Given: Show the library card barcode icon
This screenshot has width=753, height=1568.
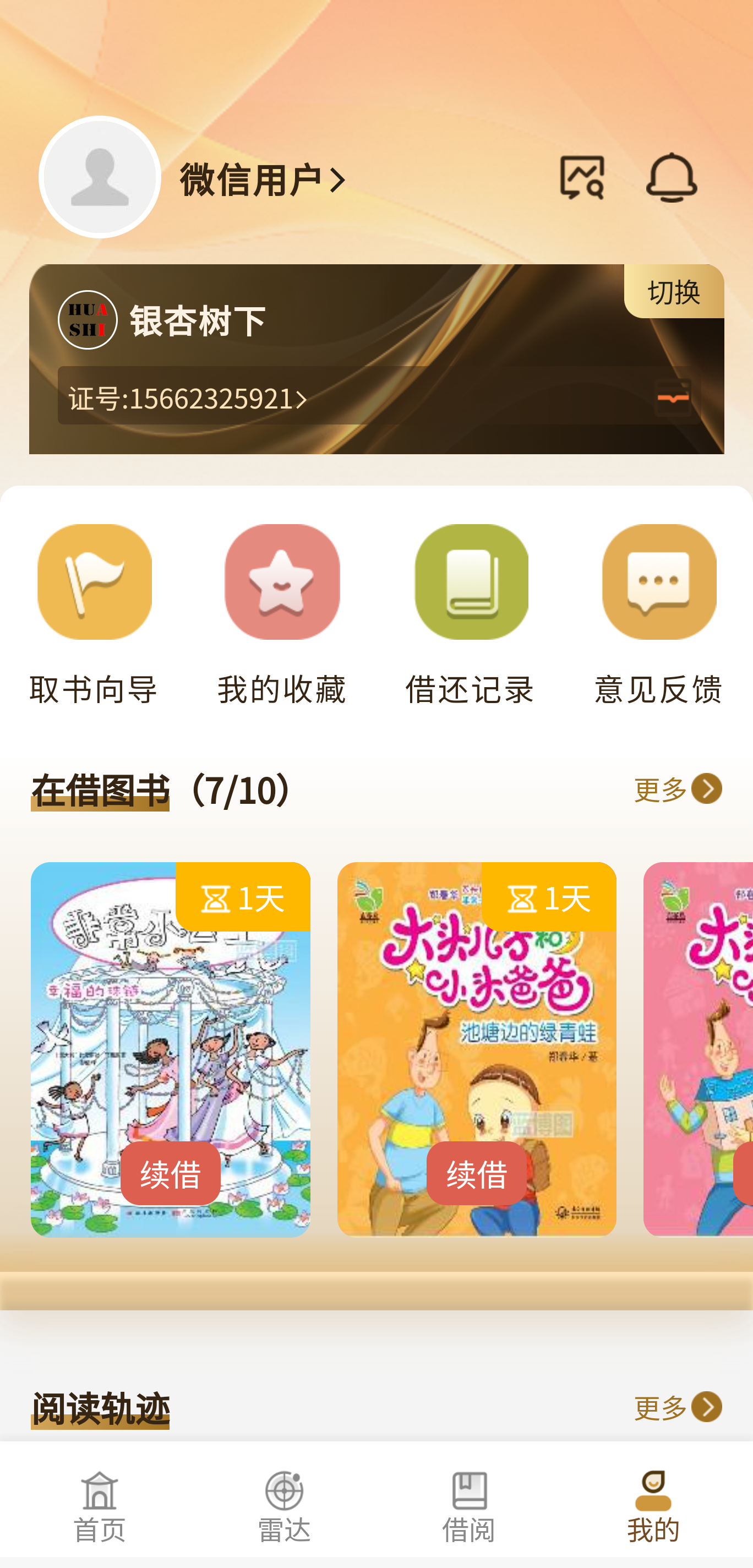Looking at the screenshot, I should [x=673, y=398].
